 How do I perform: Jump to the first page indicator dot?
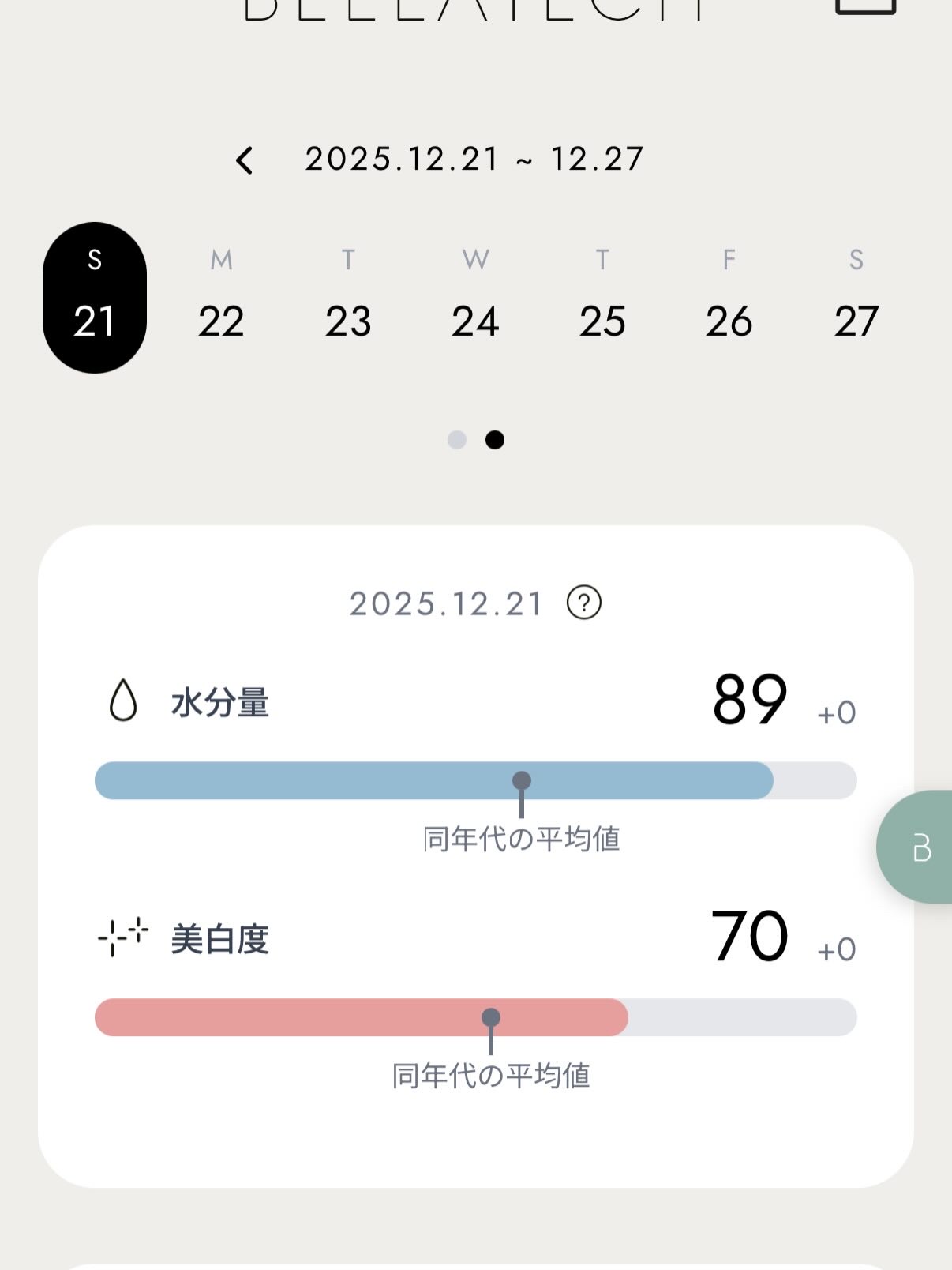click(x=457, y=440)
